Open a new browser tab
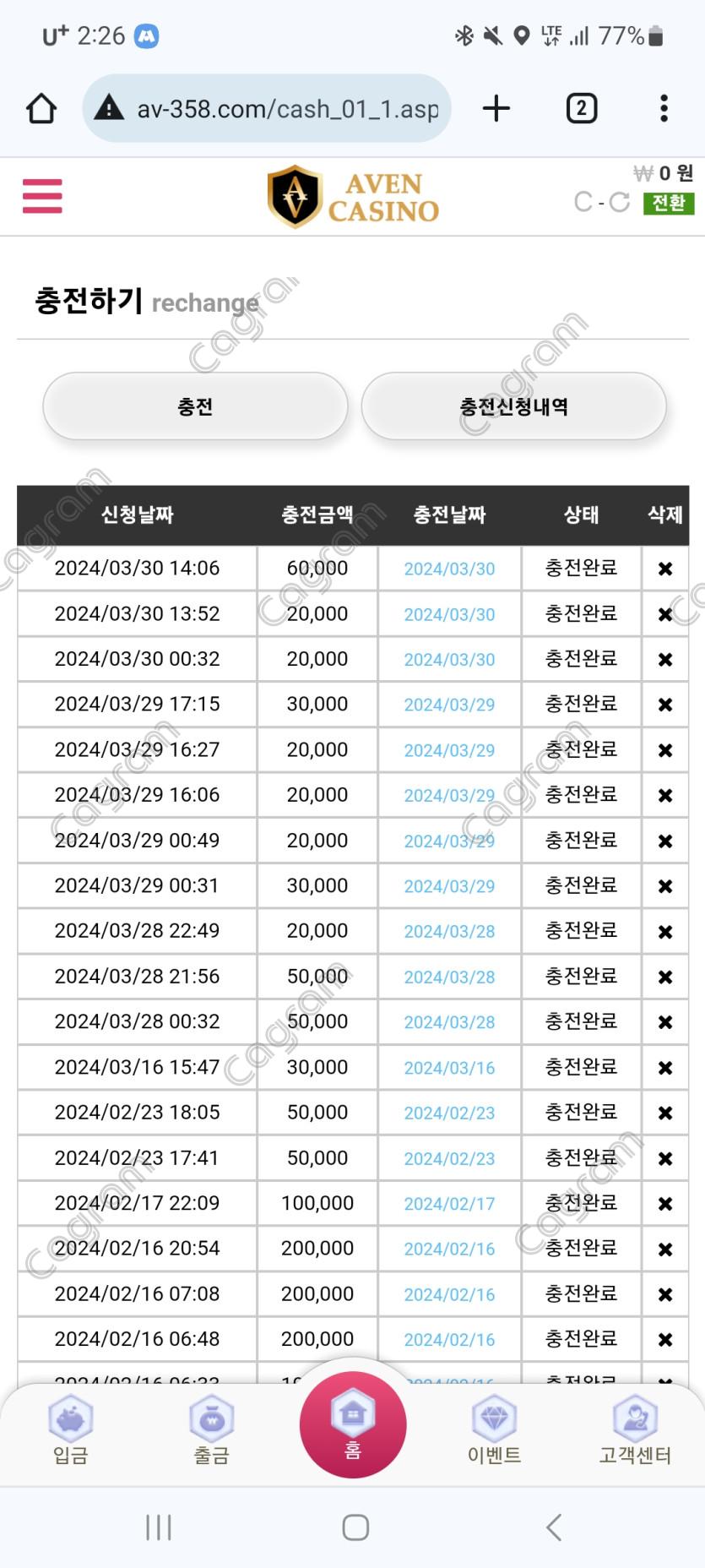The width and height of the screenshot is (705, 1568). pos(496,108)
